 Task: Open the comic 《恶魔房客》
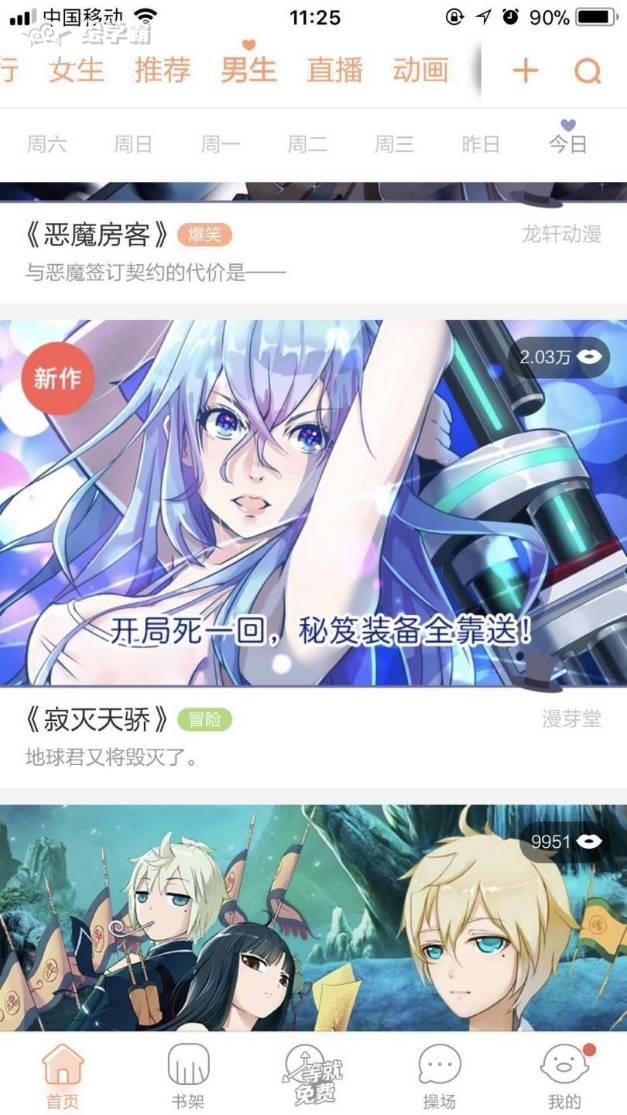pos(99,235)
